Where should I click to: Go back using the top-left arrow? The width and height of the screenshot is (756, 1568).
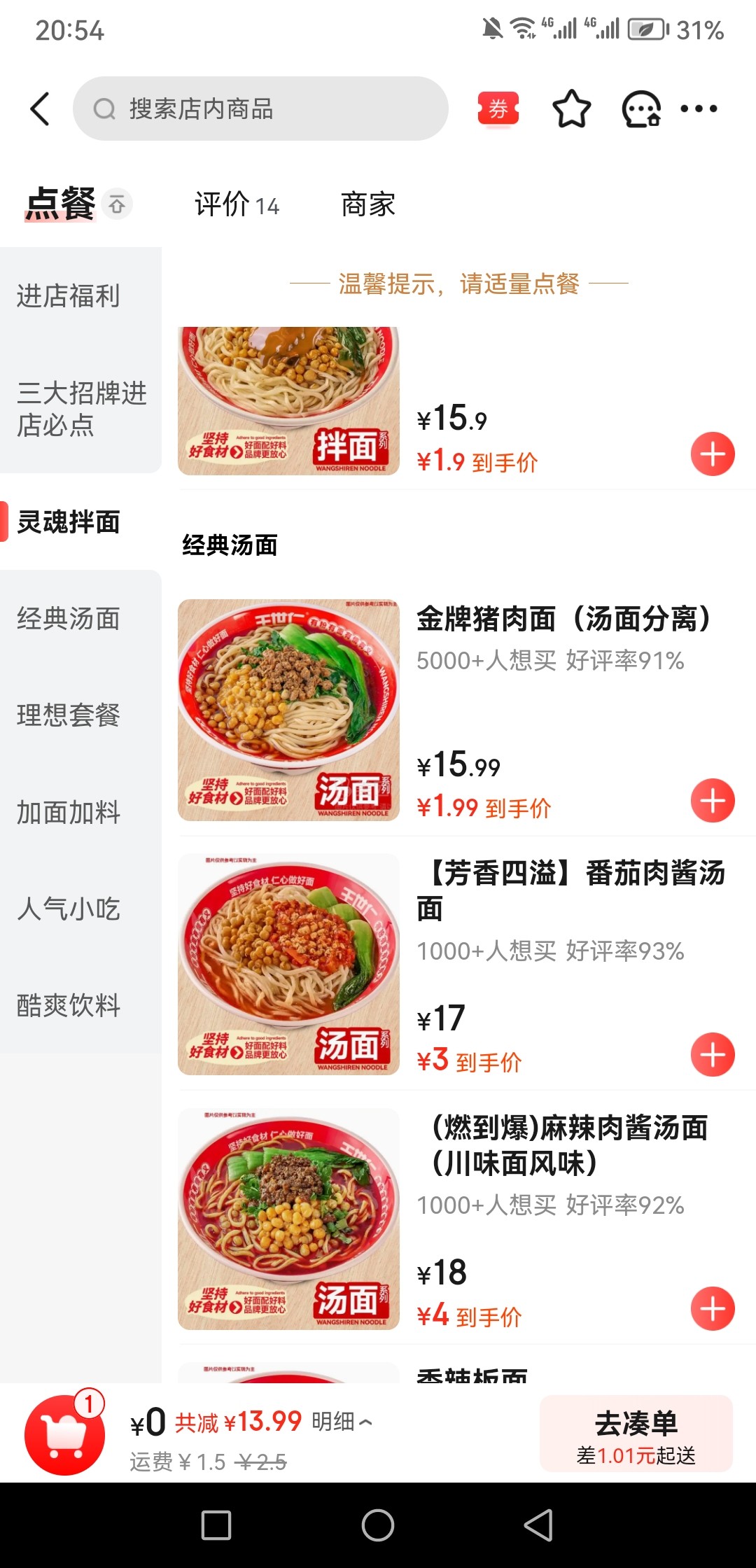click(x=41, y=109)
